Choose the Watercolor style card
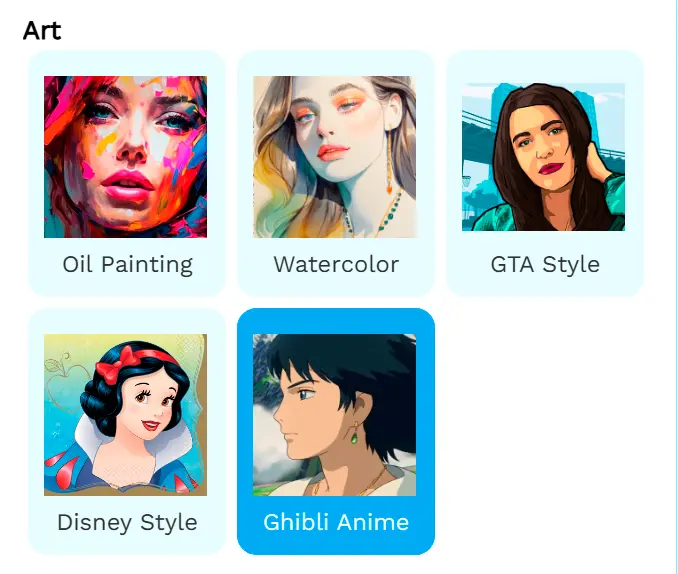 click(335, 173)
